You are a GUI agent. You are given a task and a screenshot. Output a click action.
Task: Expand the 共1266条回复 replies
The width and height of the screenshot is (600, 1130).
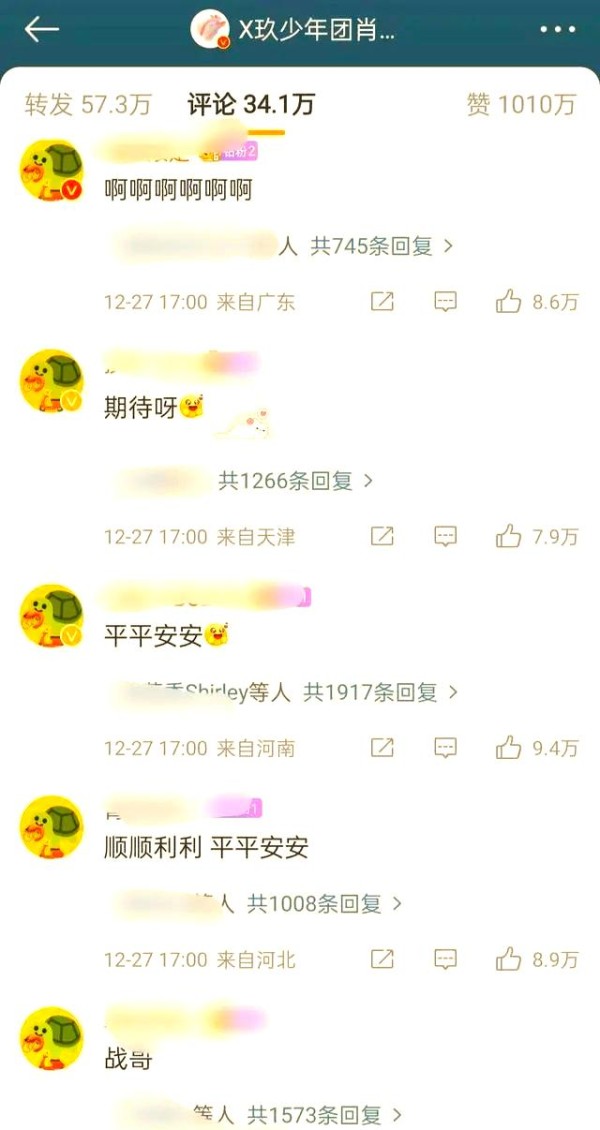click(x=296, y=481)
